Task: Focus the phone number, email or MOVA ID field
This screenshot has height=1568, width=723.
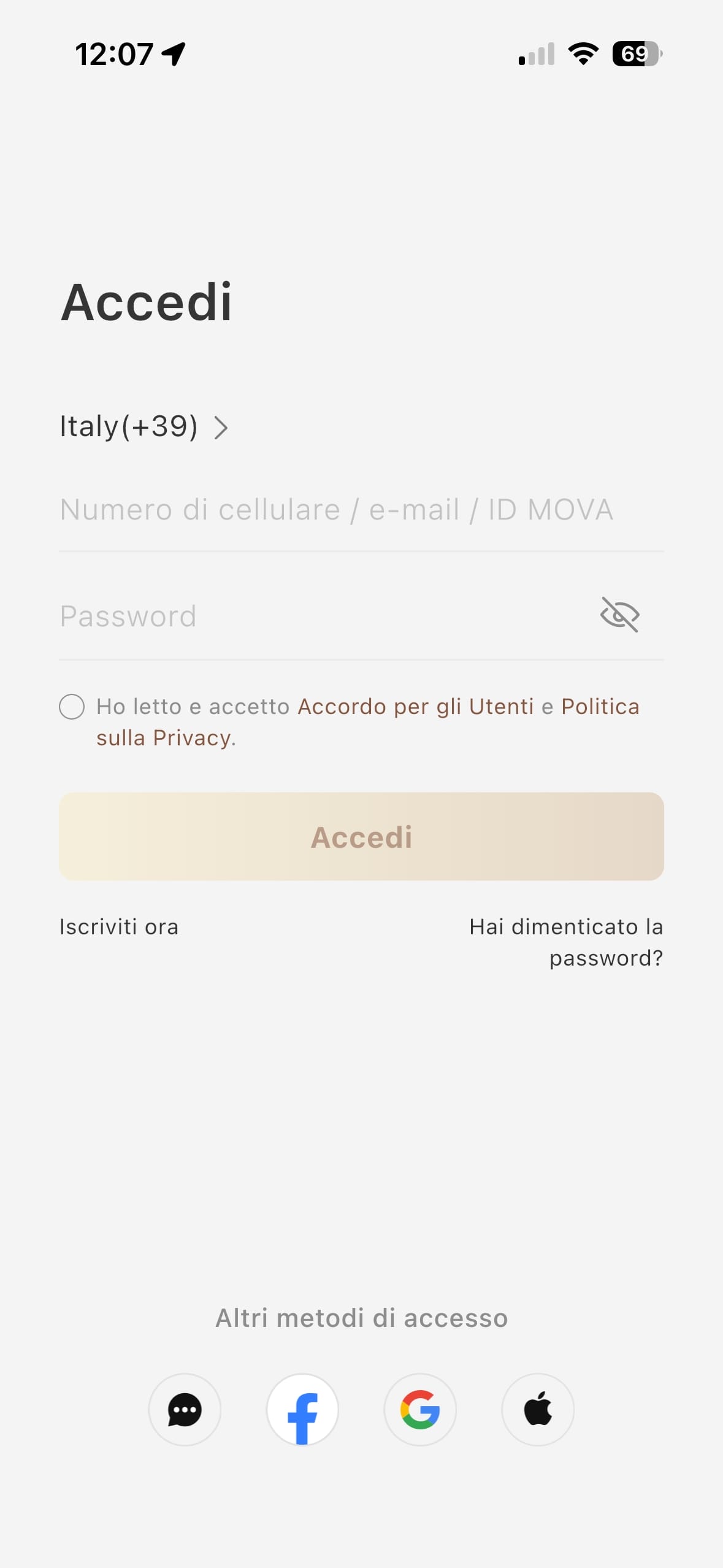Action: pyautogui.click(x=336, y=510)
